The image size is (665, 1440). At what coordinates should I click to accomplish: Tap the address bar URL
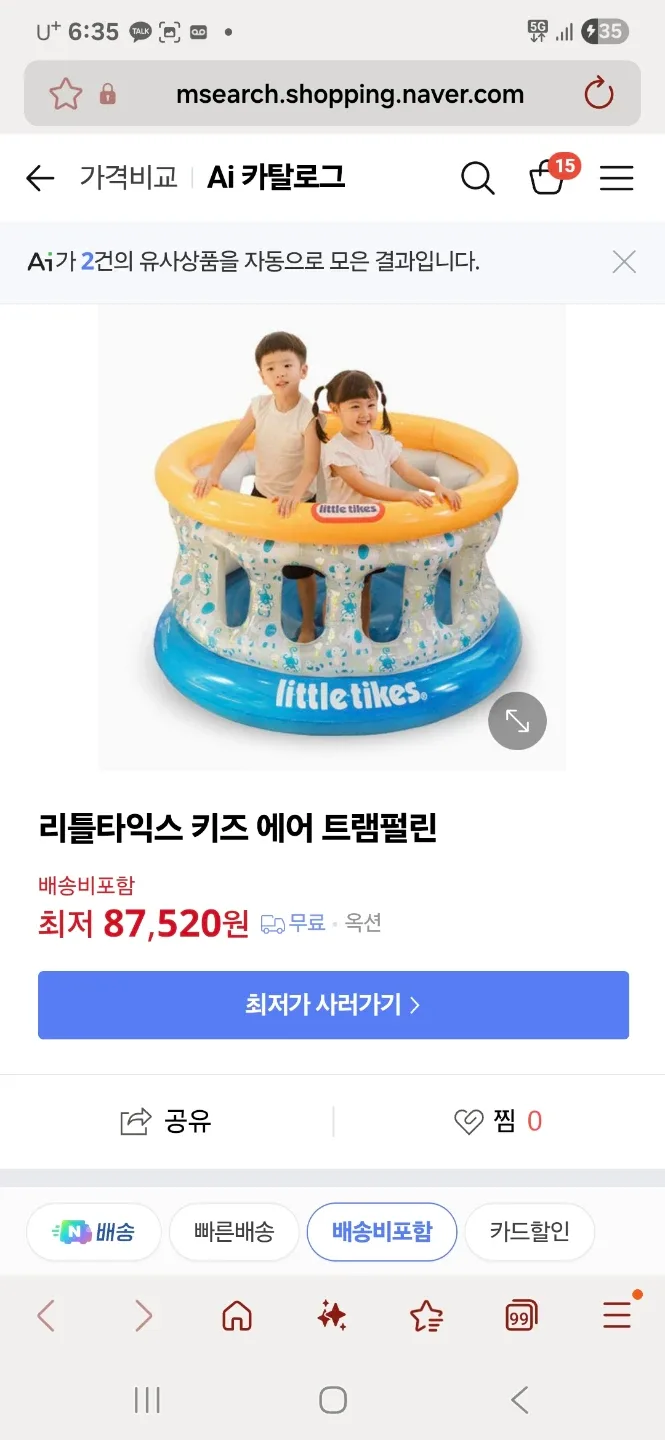coord(350,95)
